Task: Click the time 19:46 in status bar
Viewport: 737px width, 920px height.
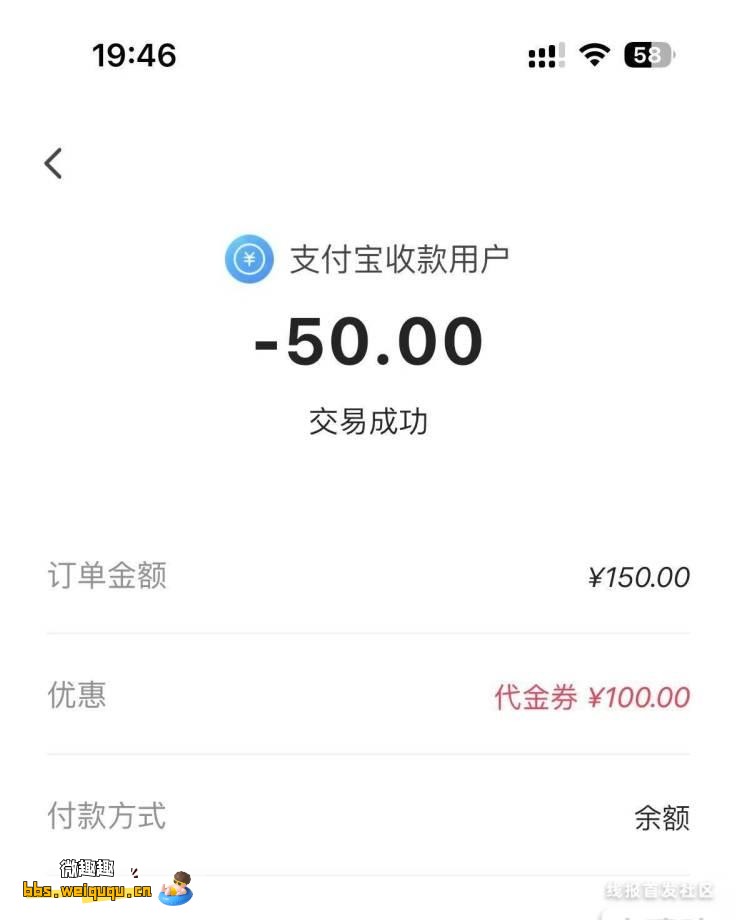Action: pyautogui.click(x=135, y=55)
